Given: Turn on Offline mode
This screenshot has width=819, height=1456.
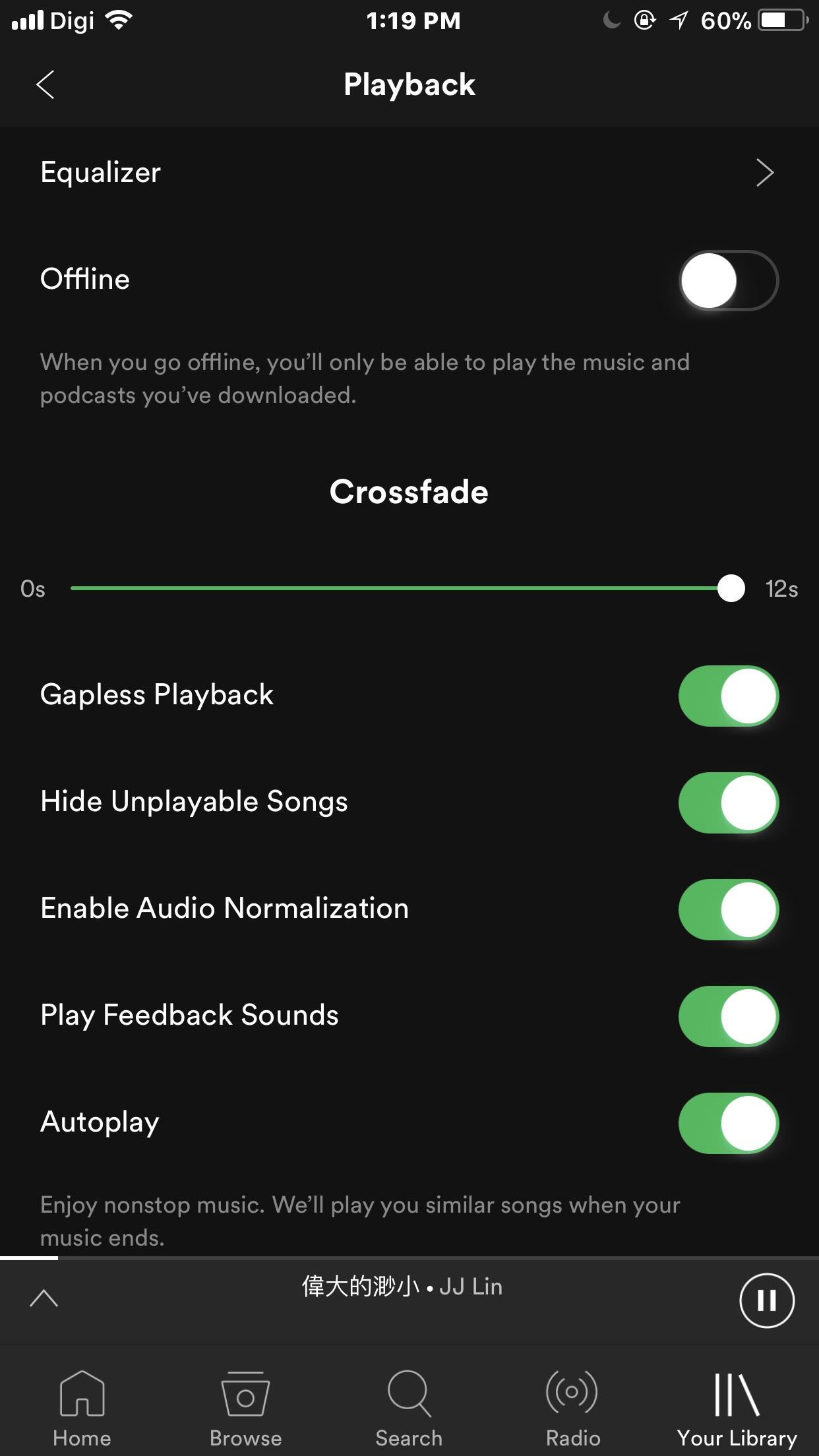Looking at the screenshot, I should [728, 280].
